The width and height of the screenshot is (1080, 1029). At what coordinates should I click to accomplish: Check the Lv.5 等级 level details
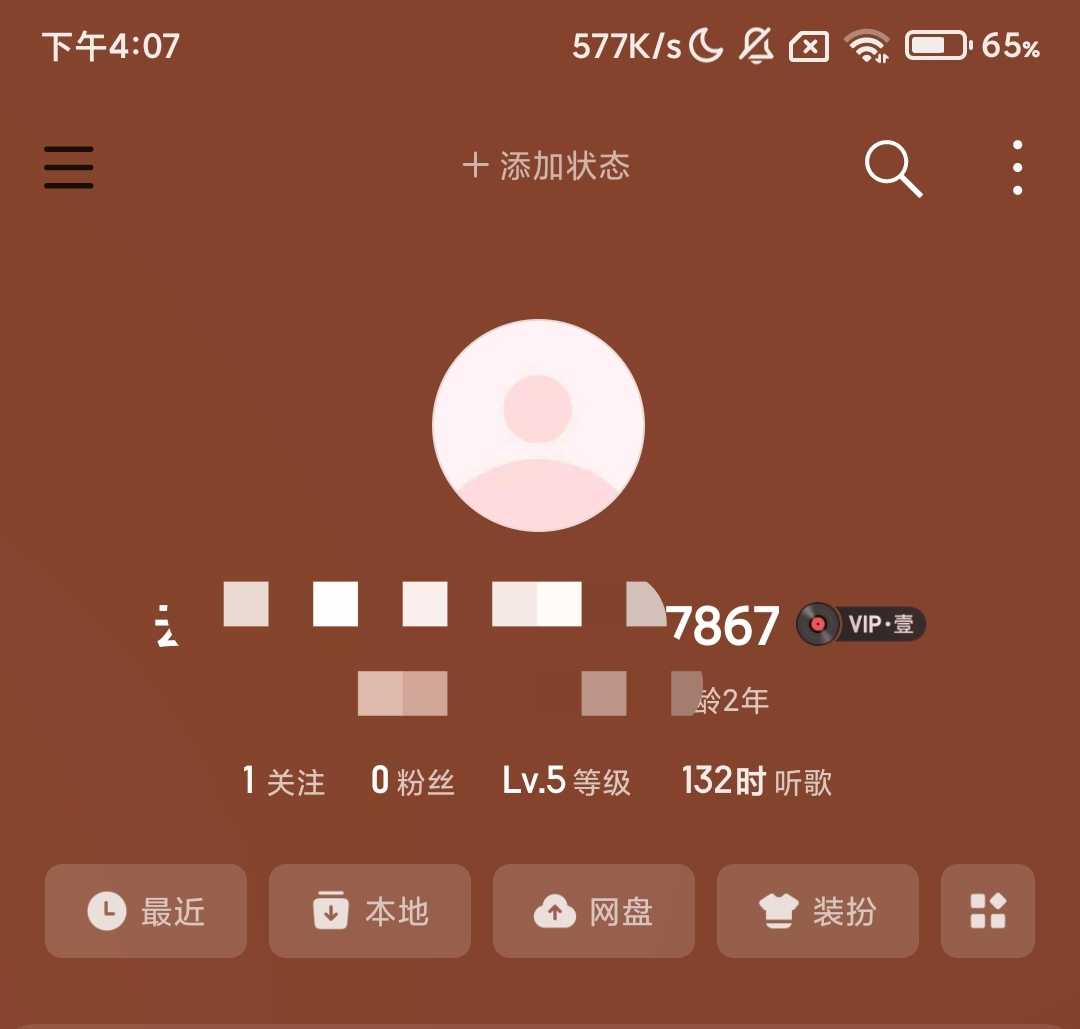(566, 781)
